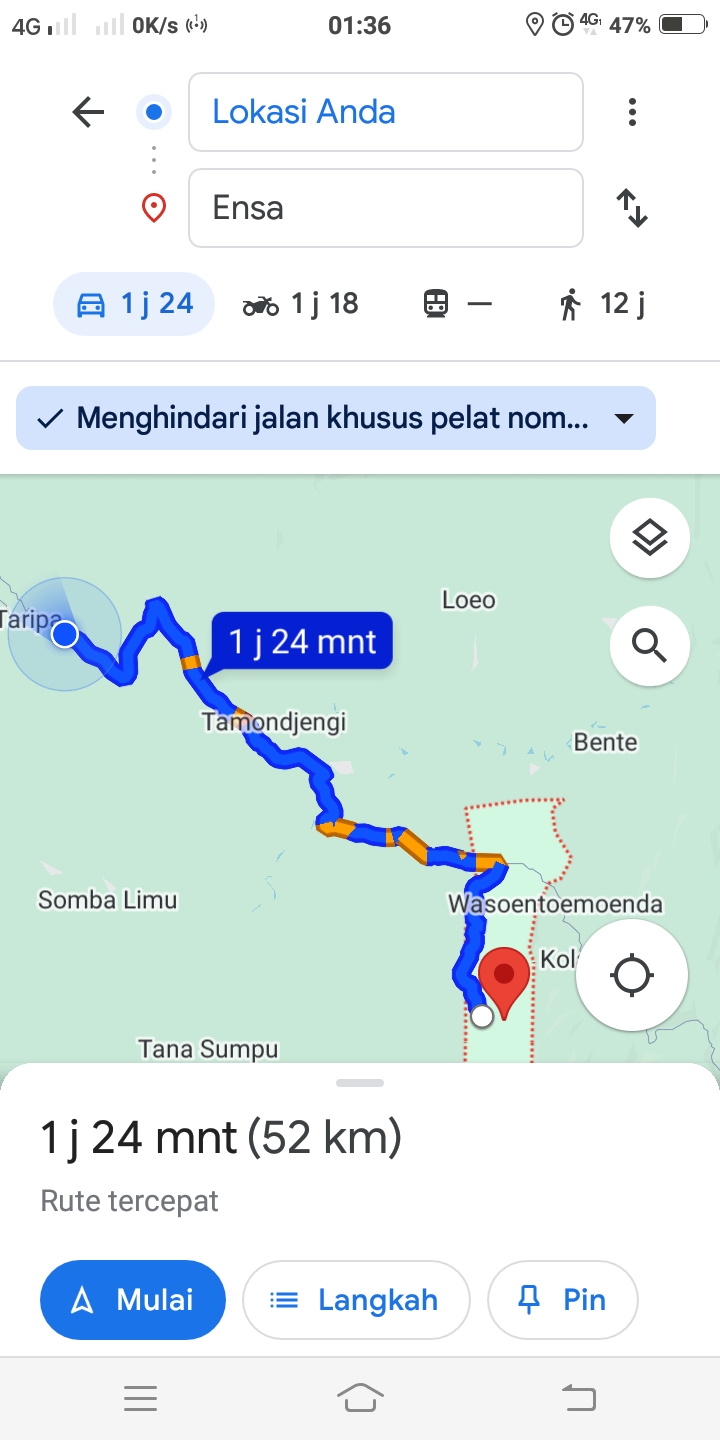Recenter map to my location
The image size is (720, 1440).
coord(632,975)
